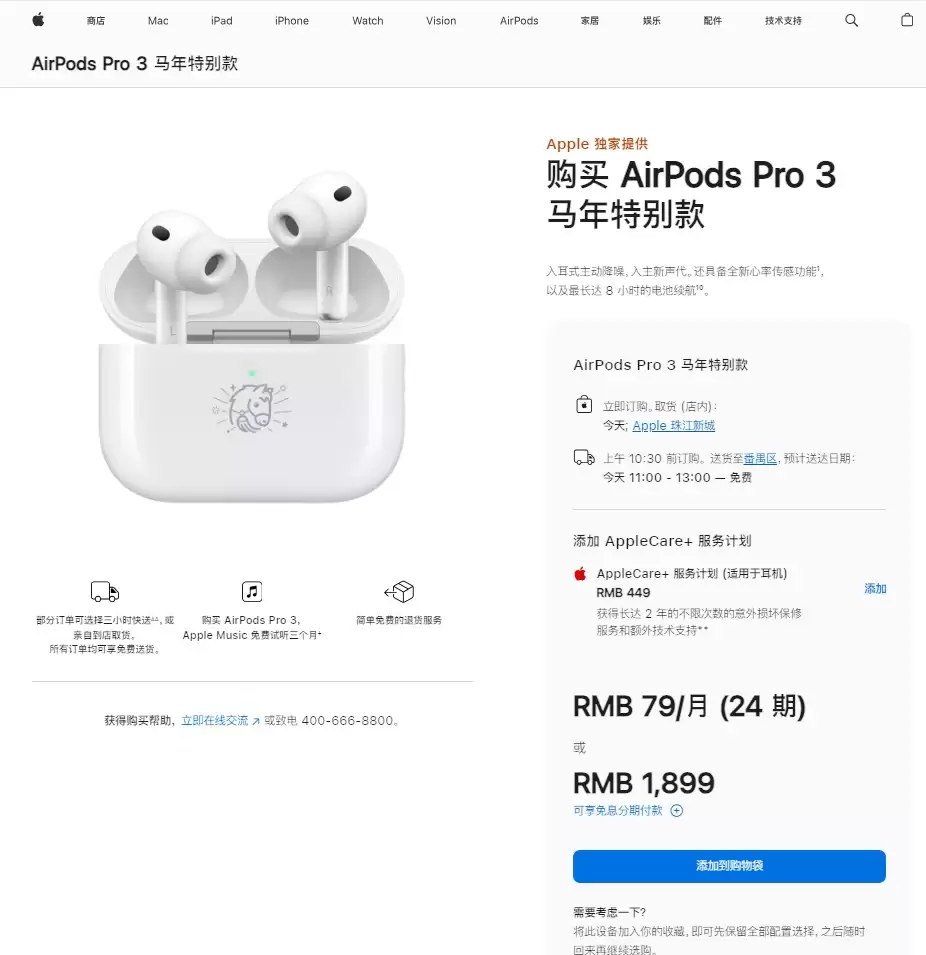This screenshot has width=926, height=955.
Task: Open the AirPods section in navigation
Action: pos(518,20)
